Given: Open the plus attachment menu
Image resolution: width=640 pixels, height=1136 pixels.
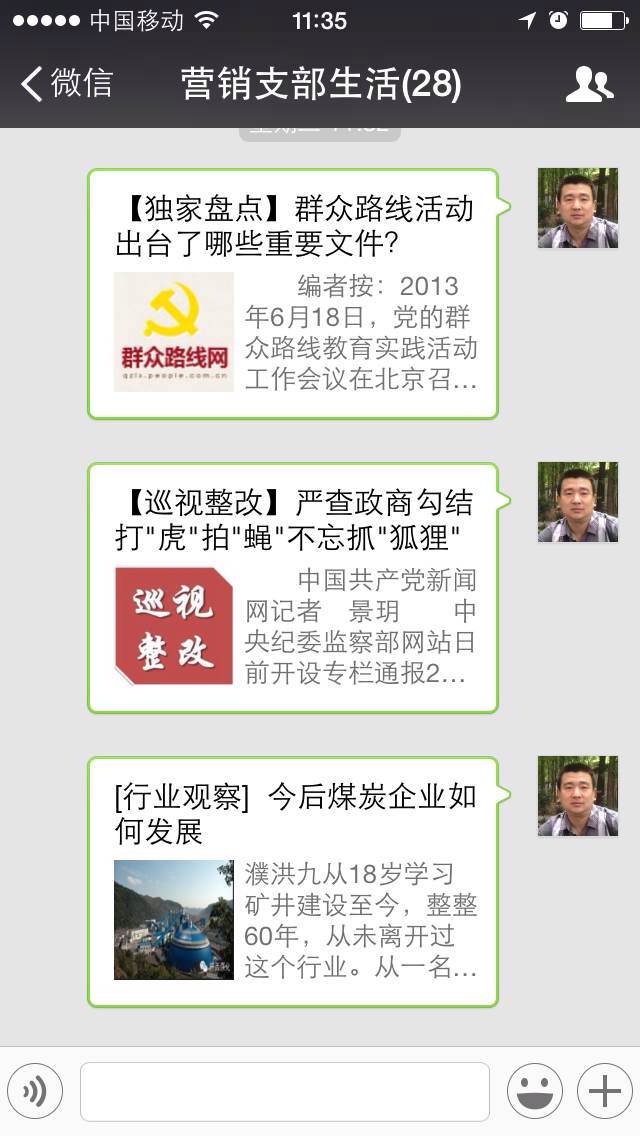Looking at the screenshot, I should [x=605, y=1091].
